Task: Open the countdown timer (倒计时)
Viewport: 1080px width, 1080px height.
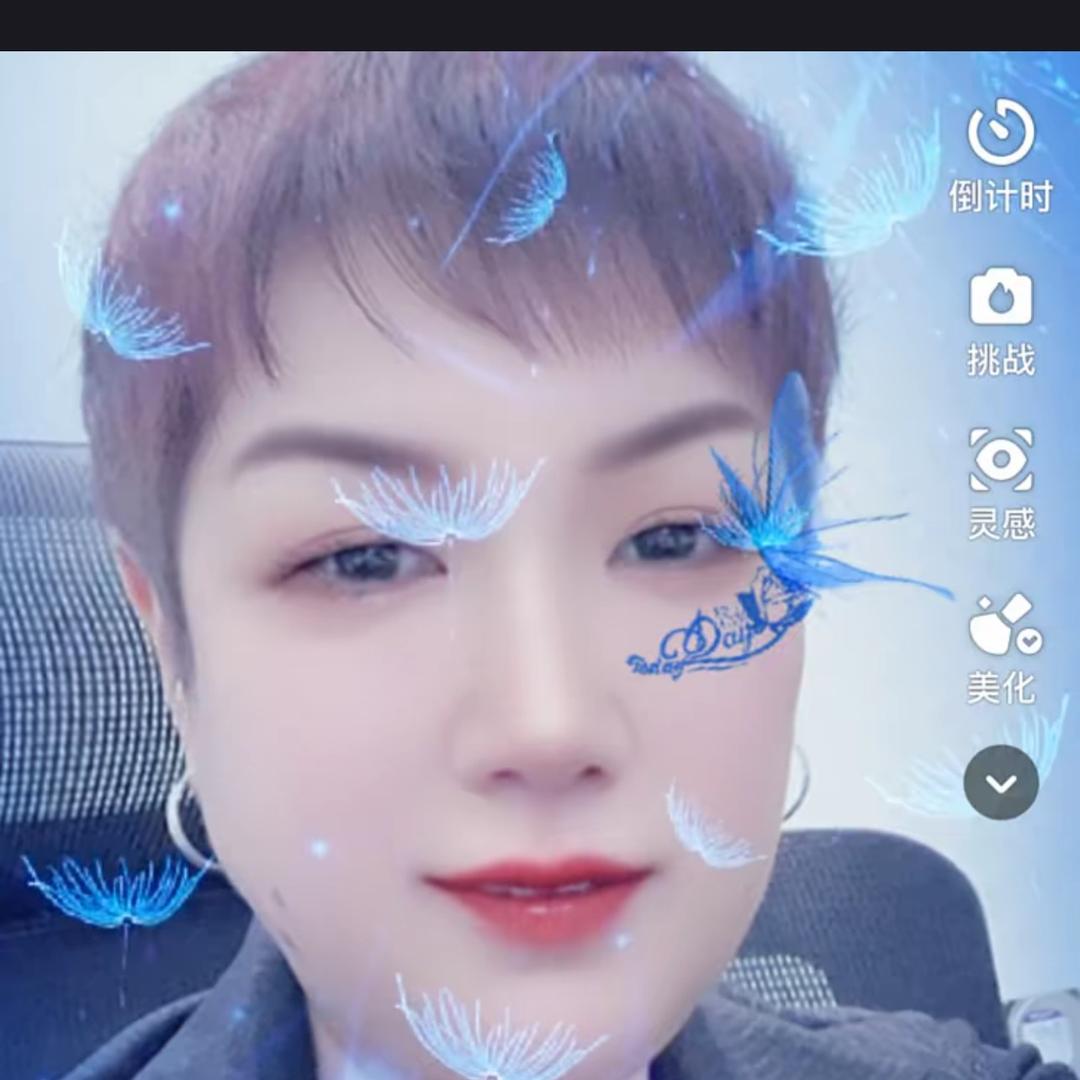Action: pyautogui.click(x=1001, y=135)
